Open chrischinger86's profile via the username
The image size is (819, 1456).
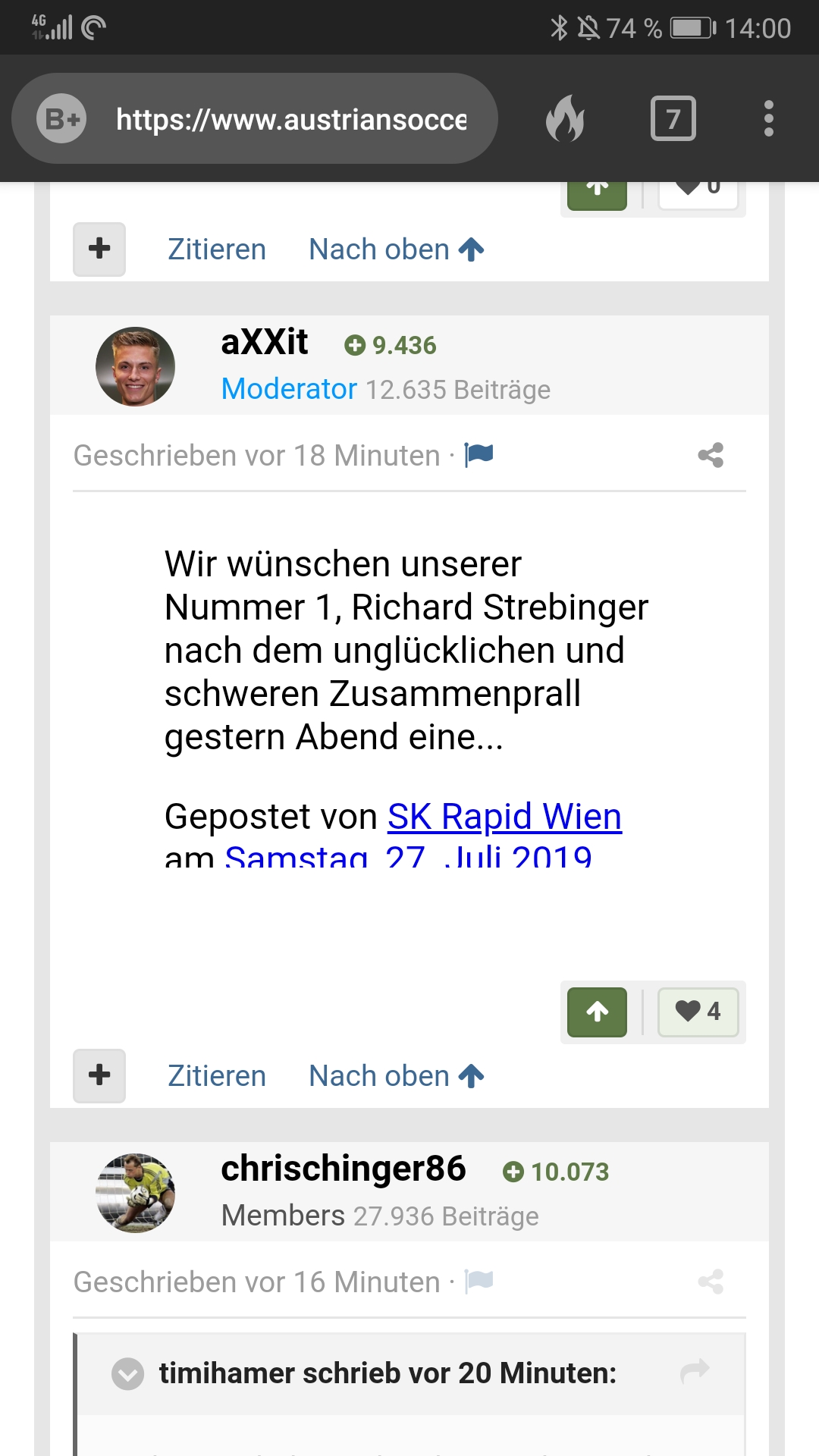344,1169
